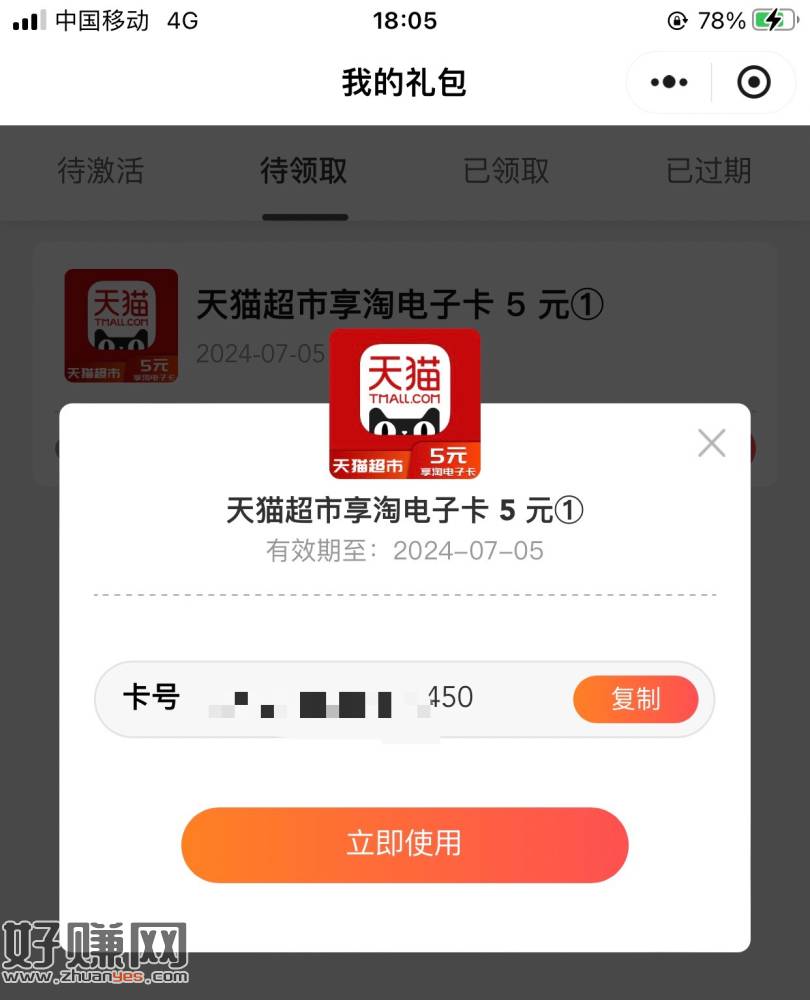Open the mini program more-options menu
The width and height of the screenshot is (810, 1000).
pos(669,82)
